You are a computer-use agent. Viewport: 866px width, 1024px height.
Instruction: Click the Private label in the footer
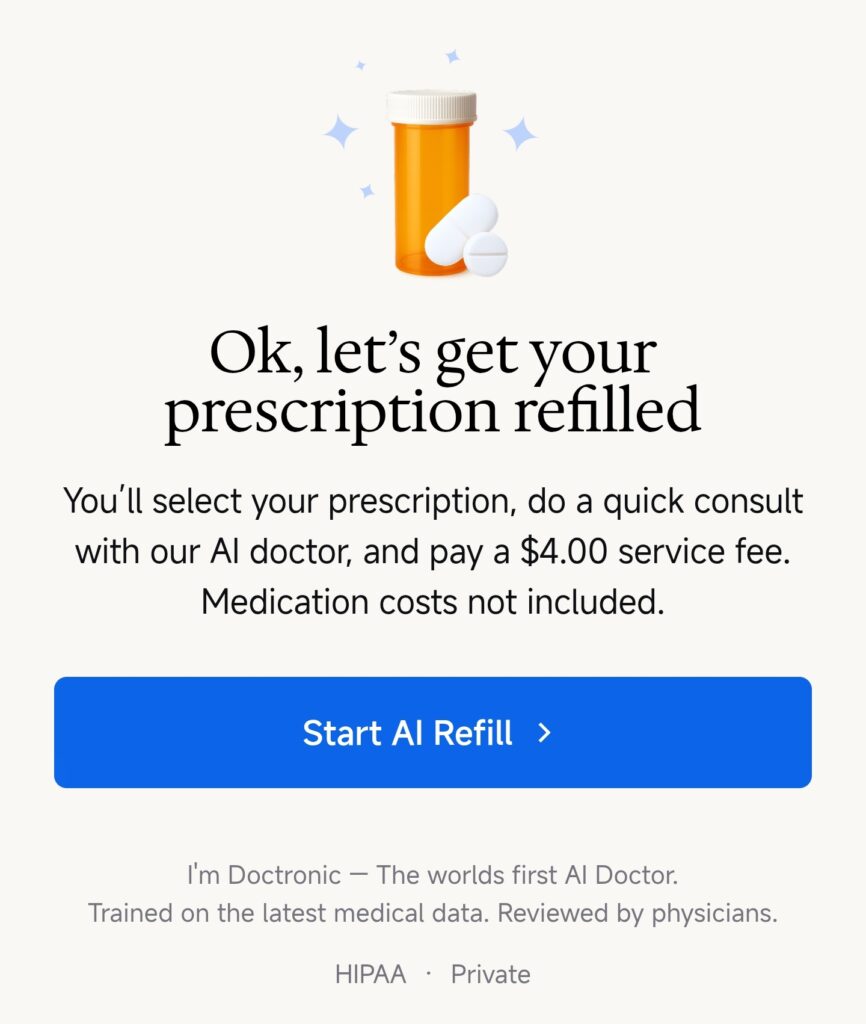(489, 973)
